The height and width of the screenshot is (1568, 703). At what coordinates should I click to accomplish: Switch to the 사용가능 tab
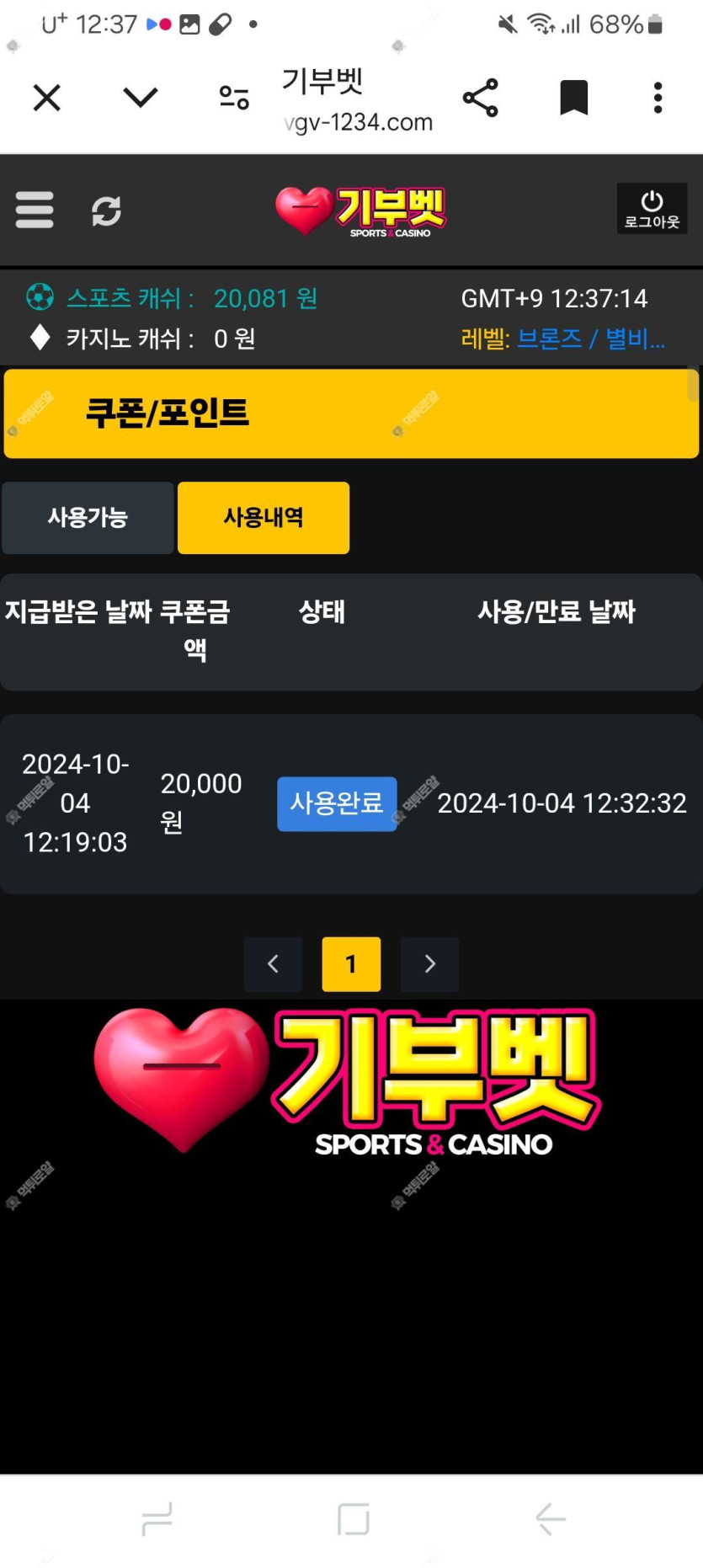(x=88, y=517)
